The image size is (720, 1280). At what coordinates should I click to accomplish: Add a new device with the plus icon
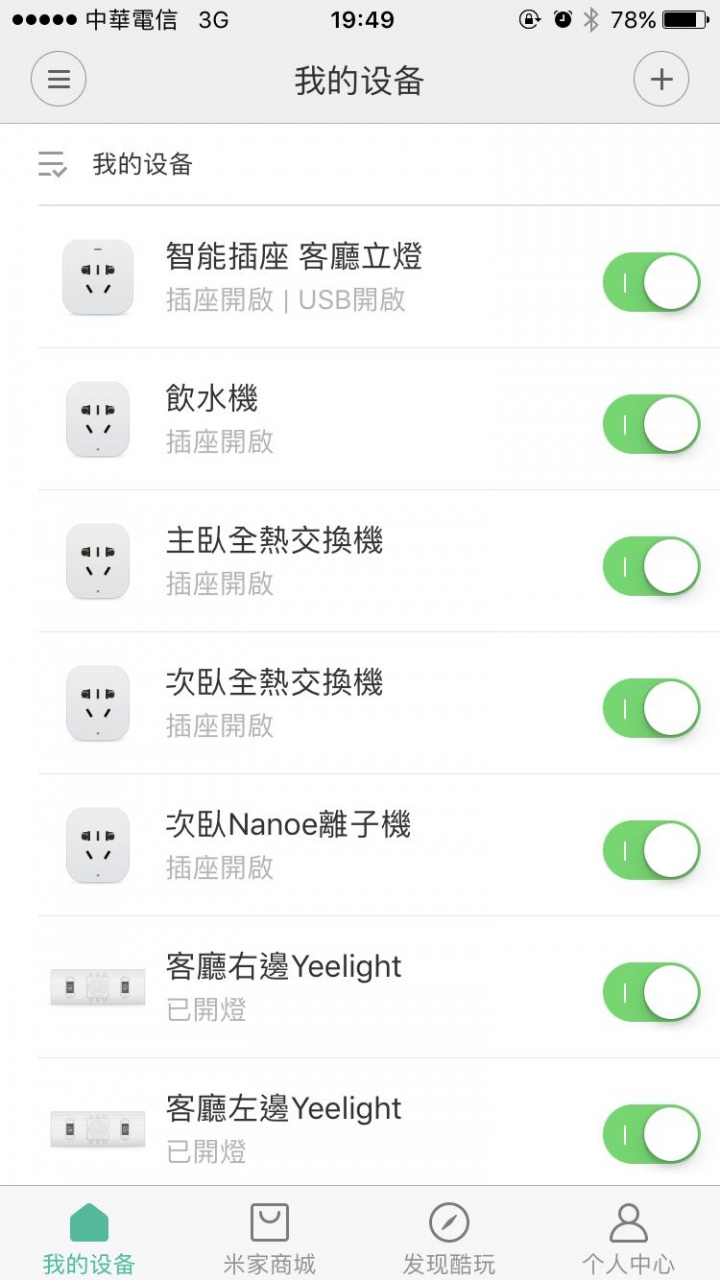point(661,79)
